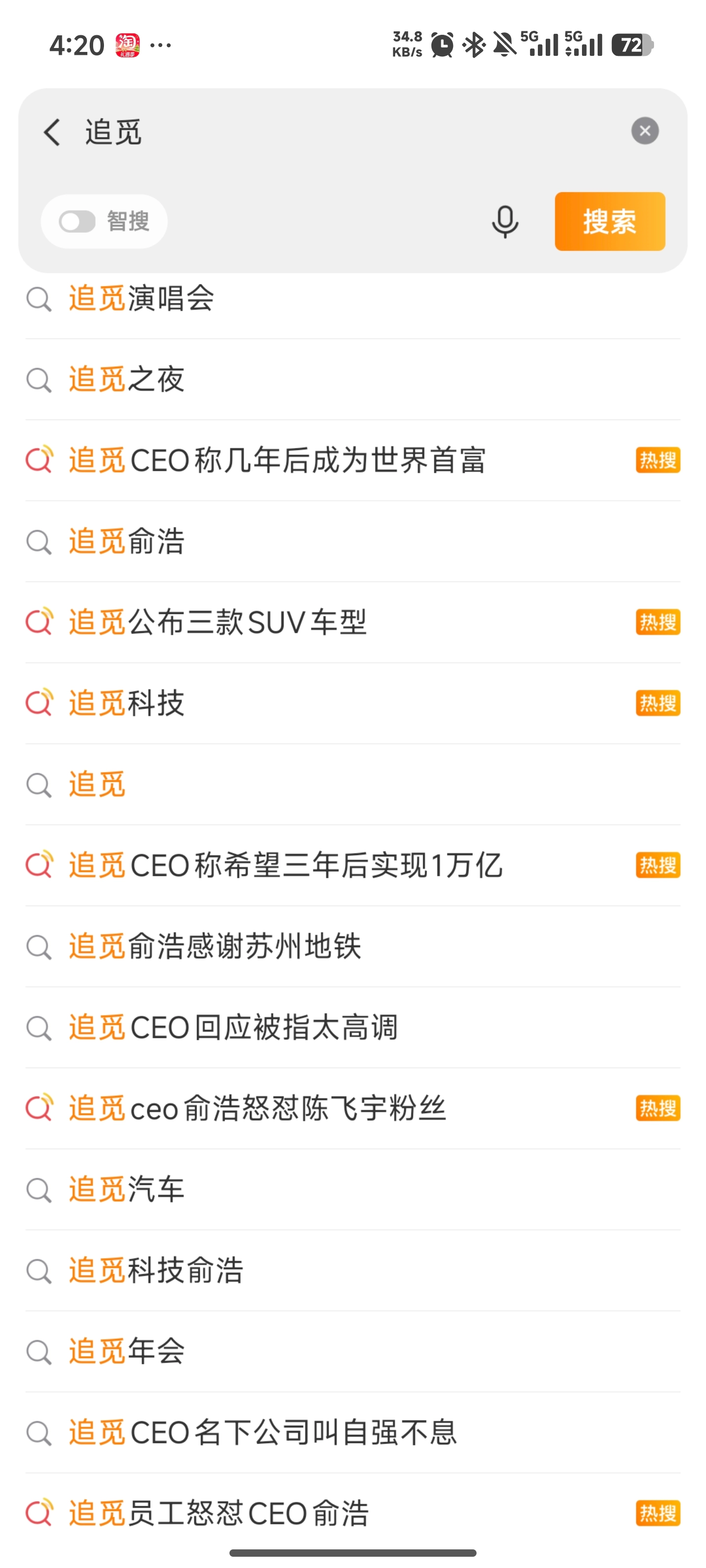Tap the back arrow to leave search
Image resolution: width=706 pixels, height=1568 pixels.
(52, 131)
